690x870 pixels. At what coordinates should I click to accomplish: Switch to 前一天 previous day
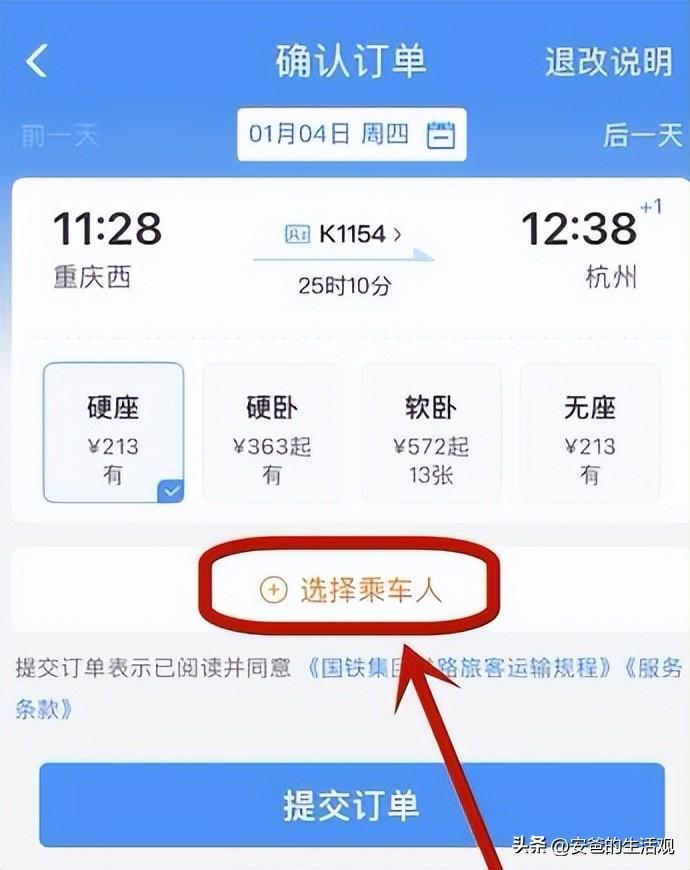click(x=59, y=136)
